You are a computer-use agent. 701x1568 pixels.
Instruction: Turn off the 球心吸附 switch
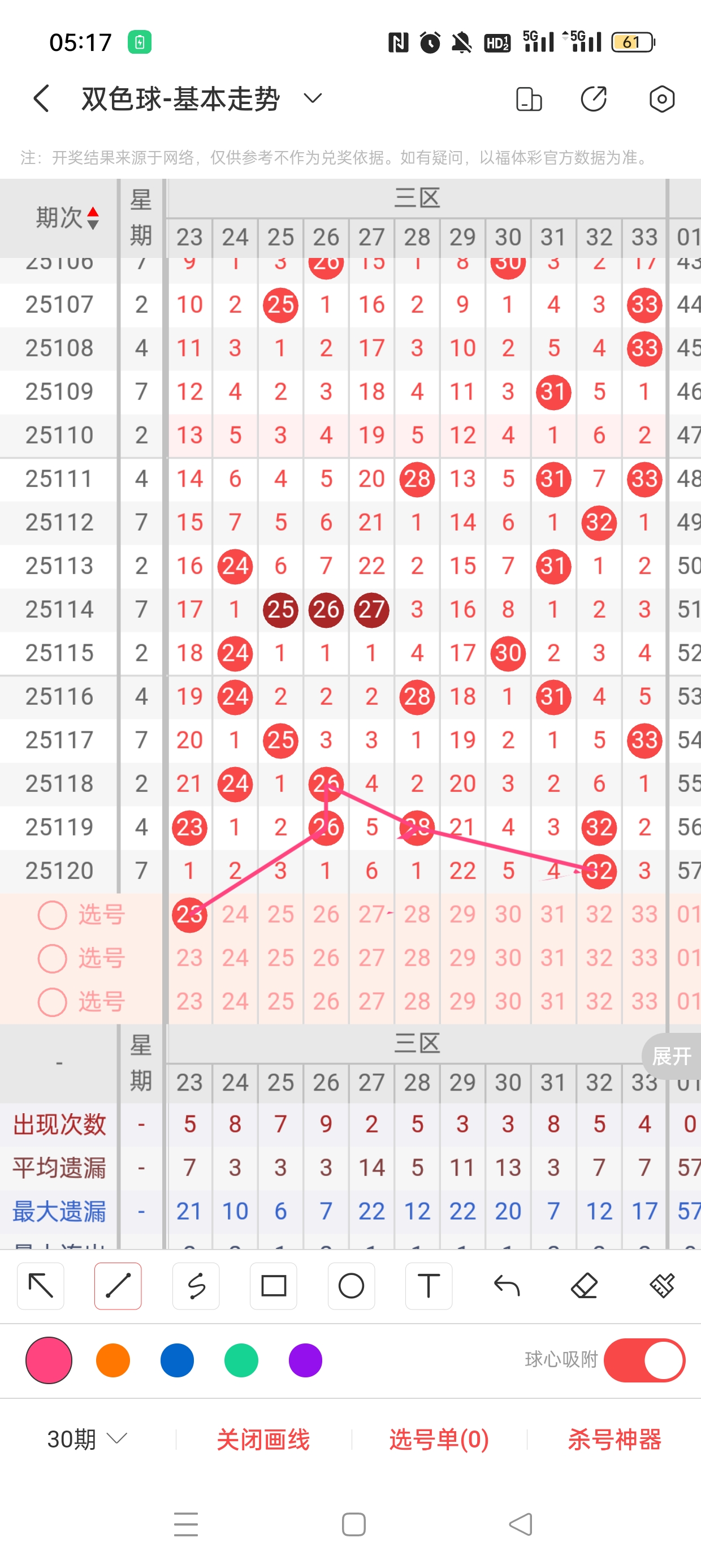click(x=644, y=1360)
